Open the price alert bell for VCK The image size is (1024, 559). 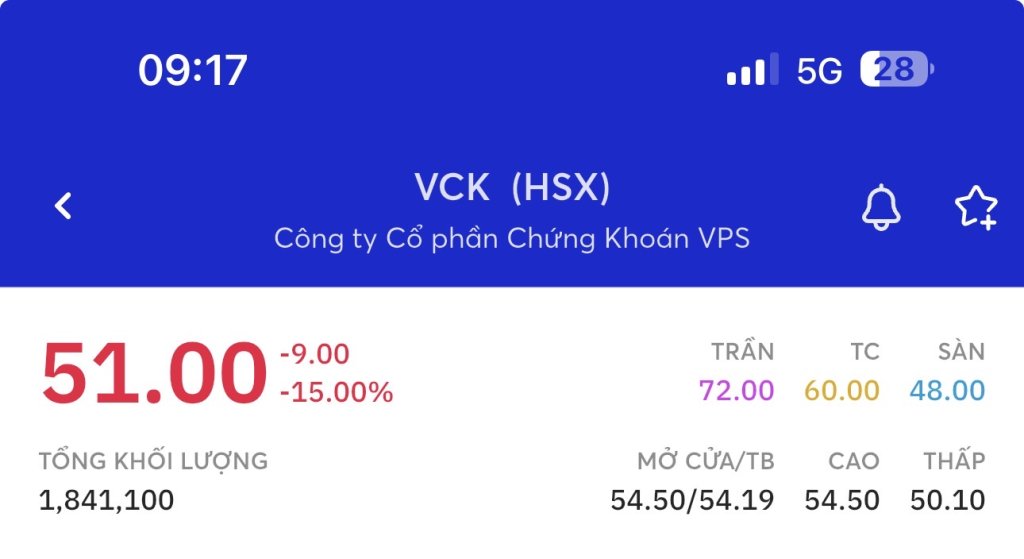pyautogui.click(x=881, y=207)
